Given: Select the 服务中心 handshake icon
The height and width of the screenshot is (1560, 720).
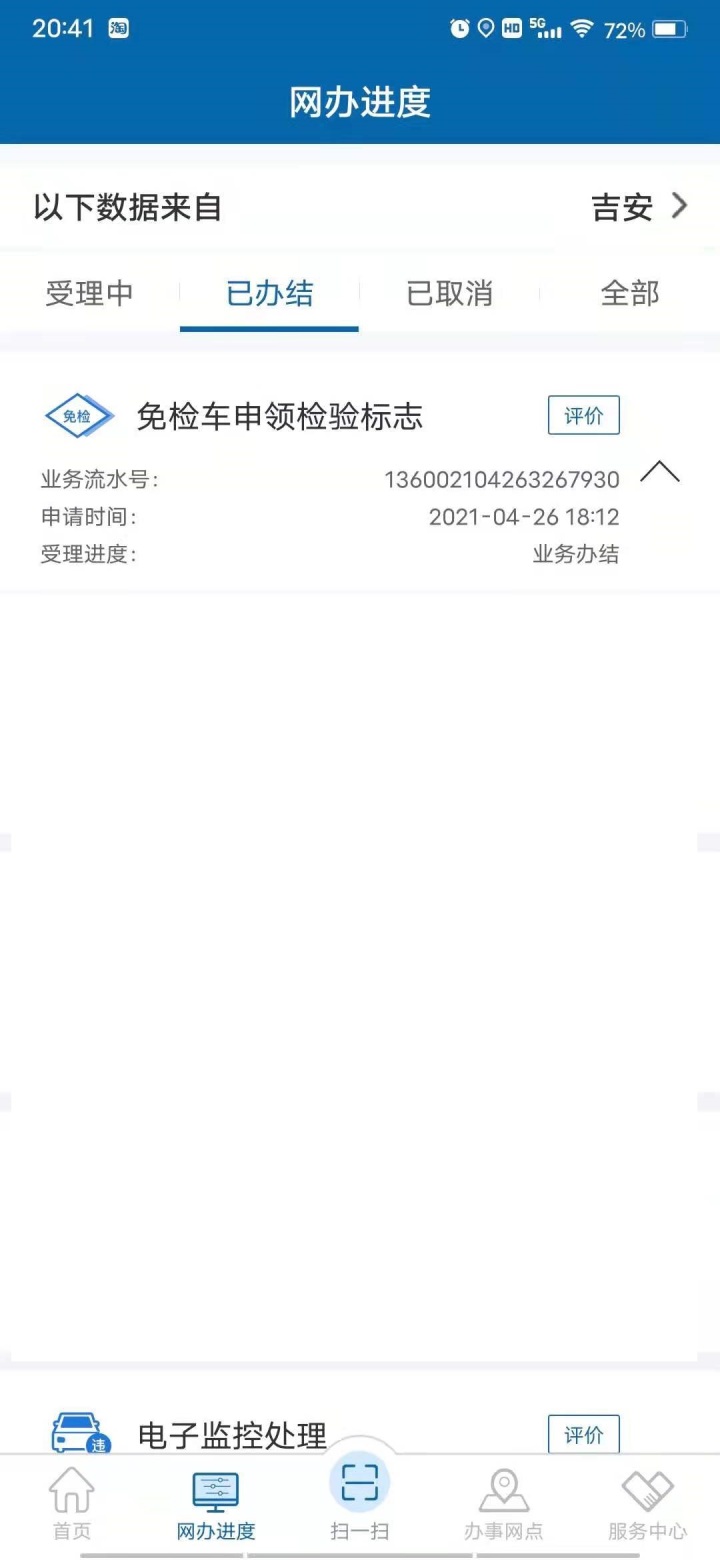Looking at the screenshot, I should pos(648,1489).
